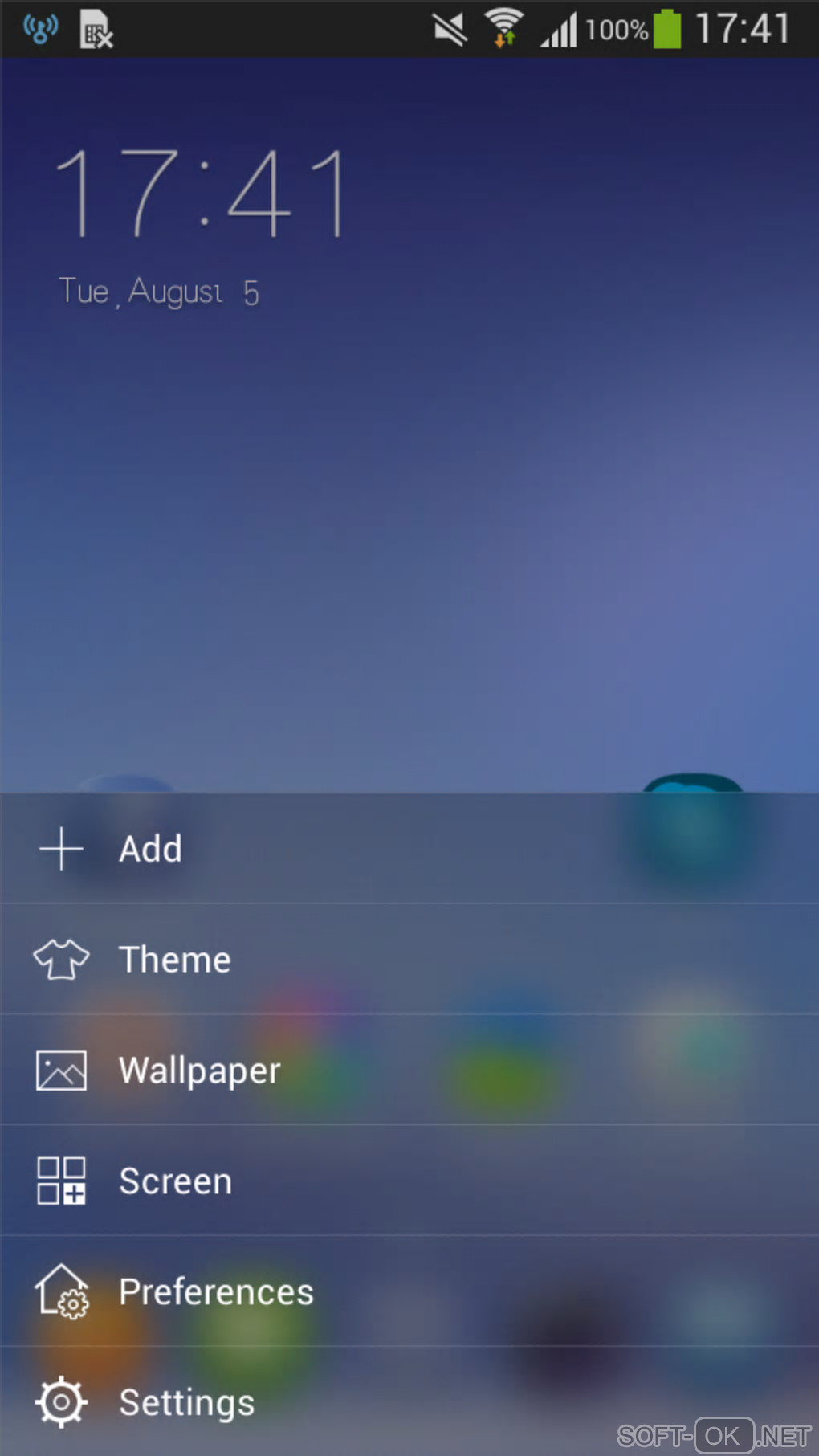Tap Add in the launcher menu
819x1456 pixels.
[150, 849]
